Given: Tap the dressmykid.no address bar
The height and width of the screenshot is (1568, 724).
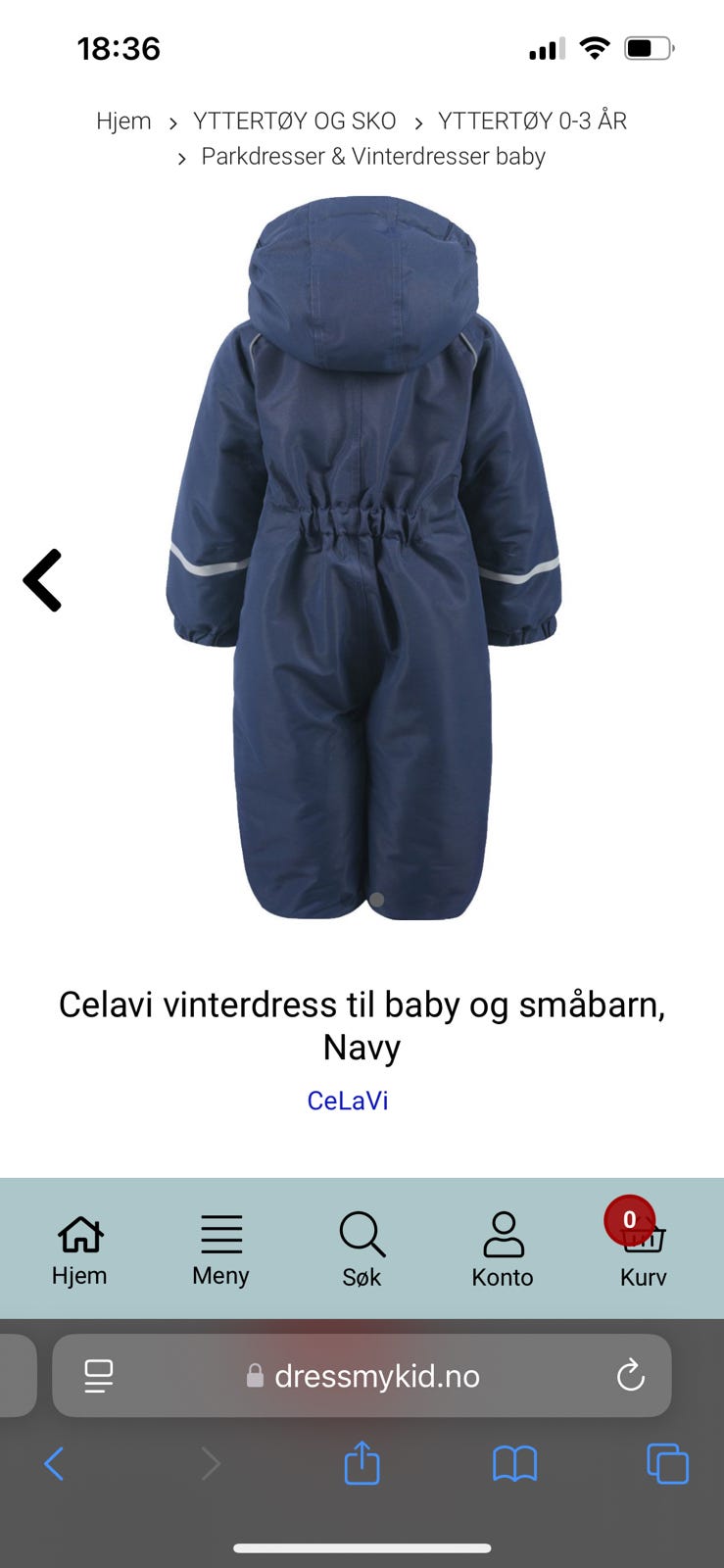Looking at the screenshot, I should pyautogui.click(x=362, y=1376).
